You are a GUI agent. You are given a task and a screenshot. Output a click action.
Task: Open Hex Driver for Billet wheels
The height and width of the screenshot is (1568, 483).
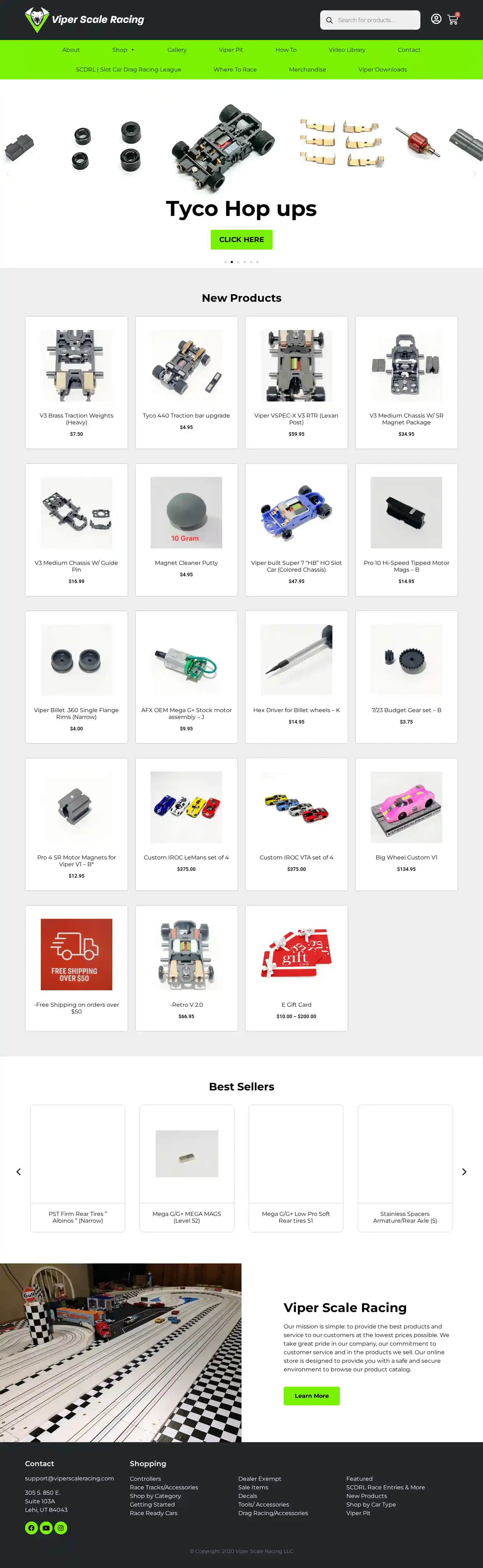point(296,710)
